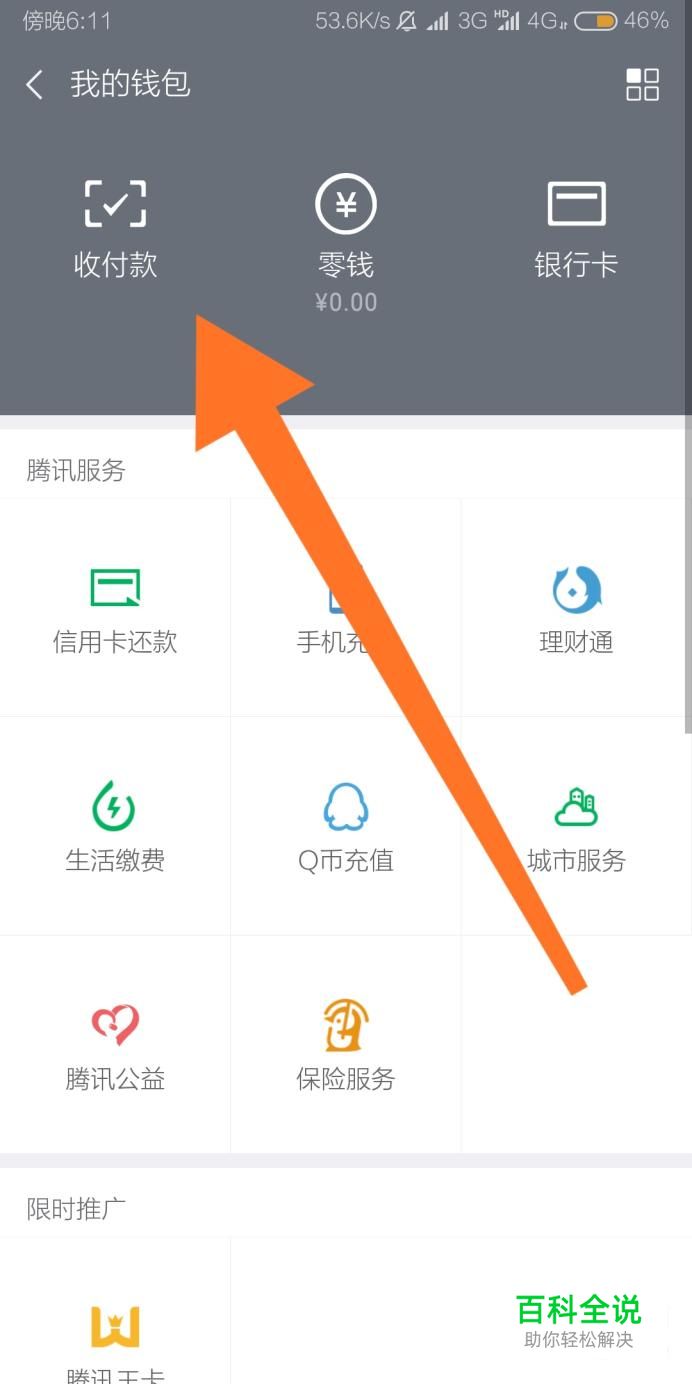
Task: Open 零钱 balance
Action: click(x=346, y=240)
